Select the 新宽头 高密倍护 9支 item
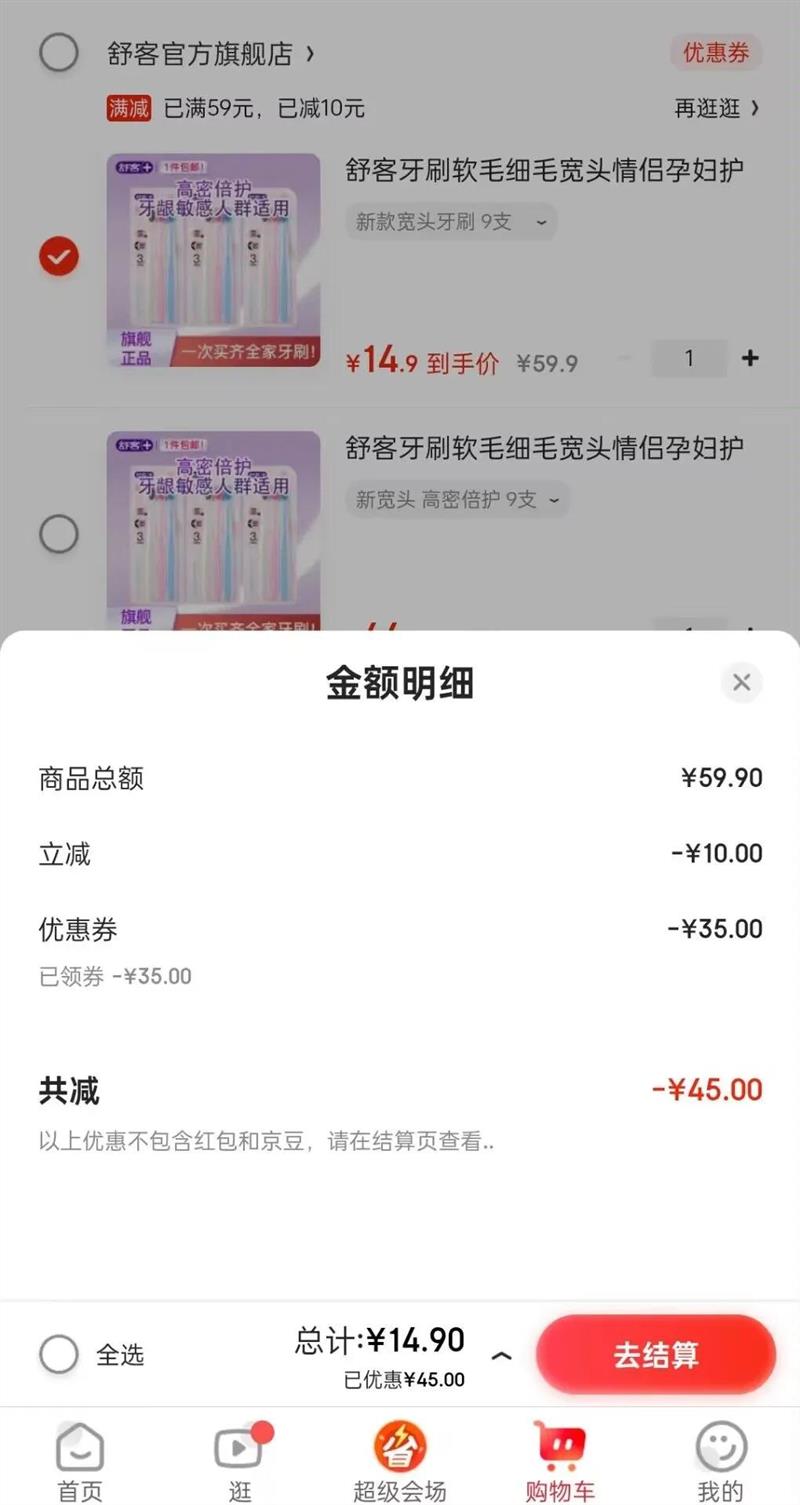 59,534
